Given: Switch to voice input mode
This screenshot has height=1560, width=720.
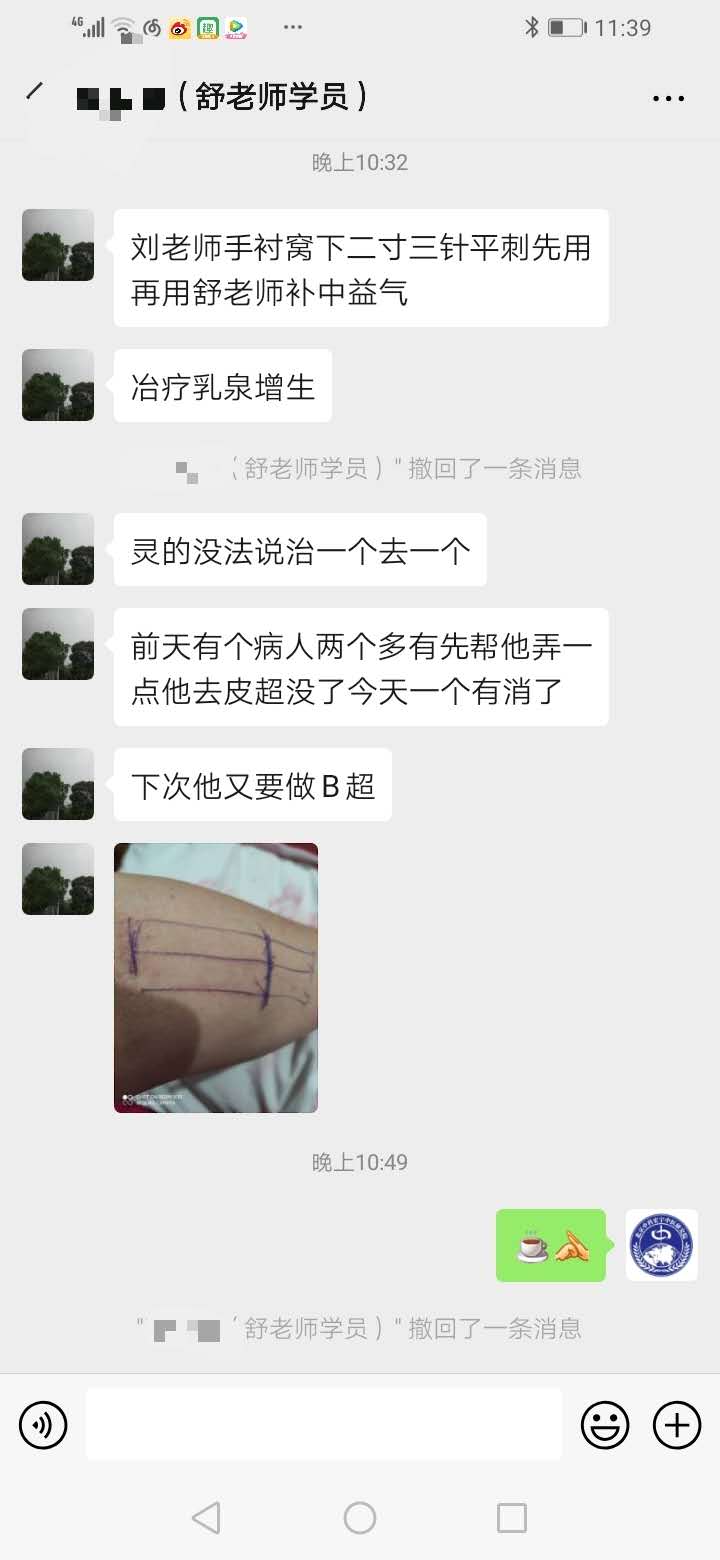Looking at the screenshot, I should 43,1424.
